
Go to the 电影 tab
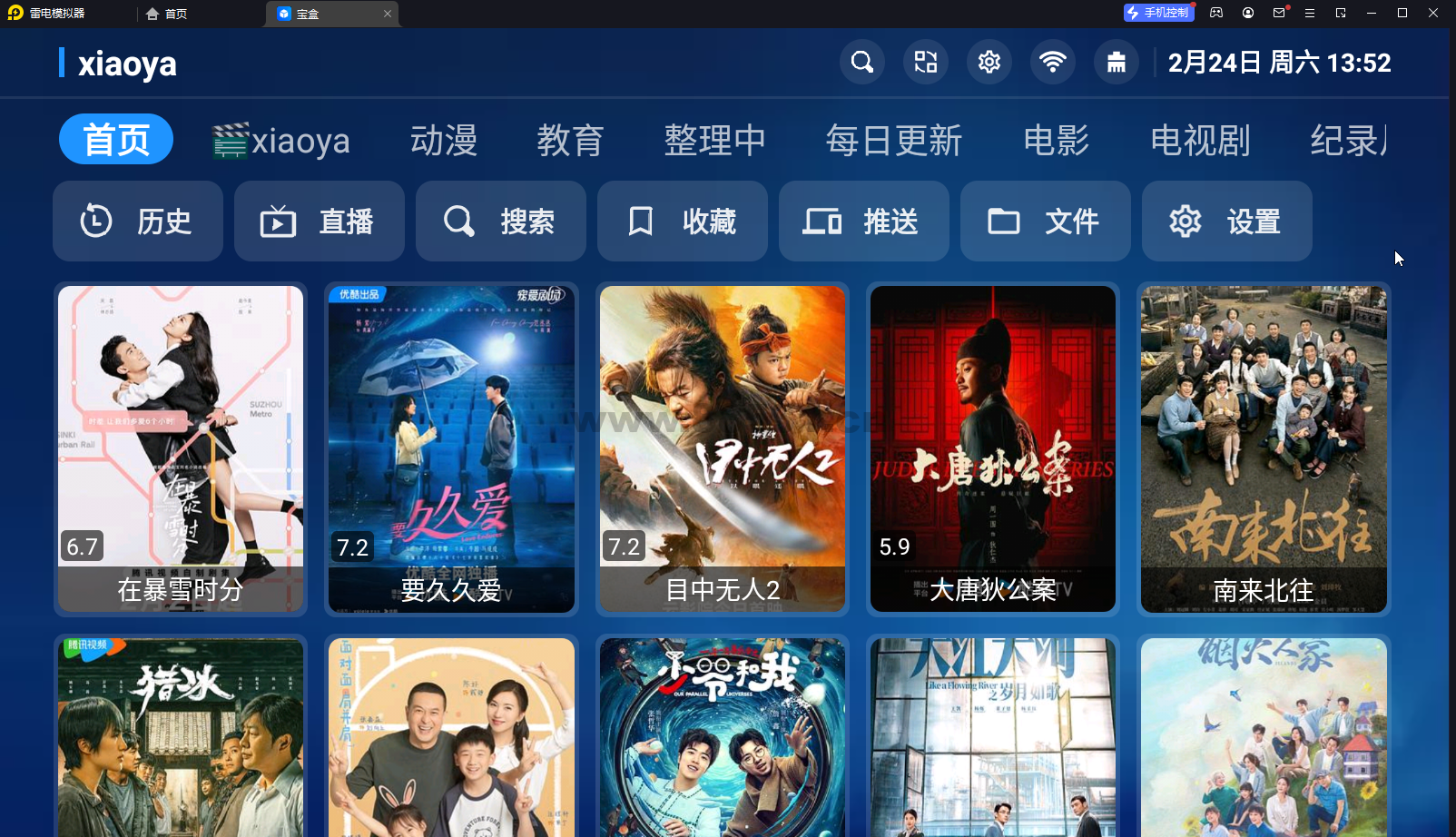1056,141
